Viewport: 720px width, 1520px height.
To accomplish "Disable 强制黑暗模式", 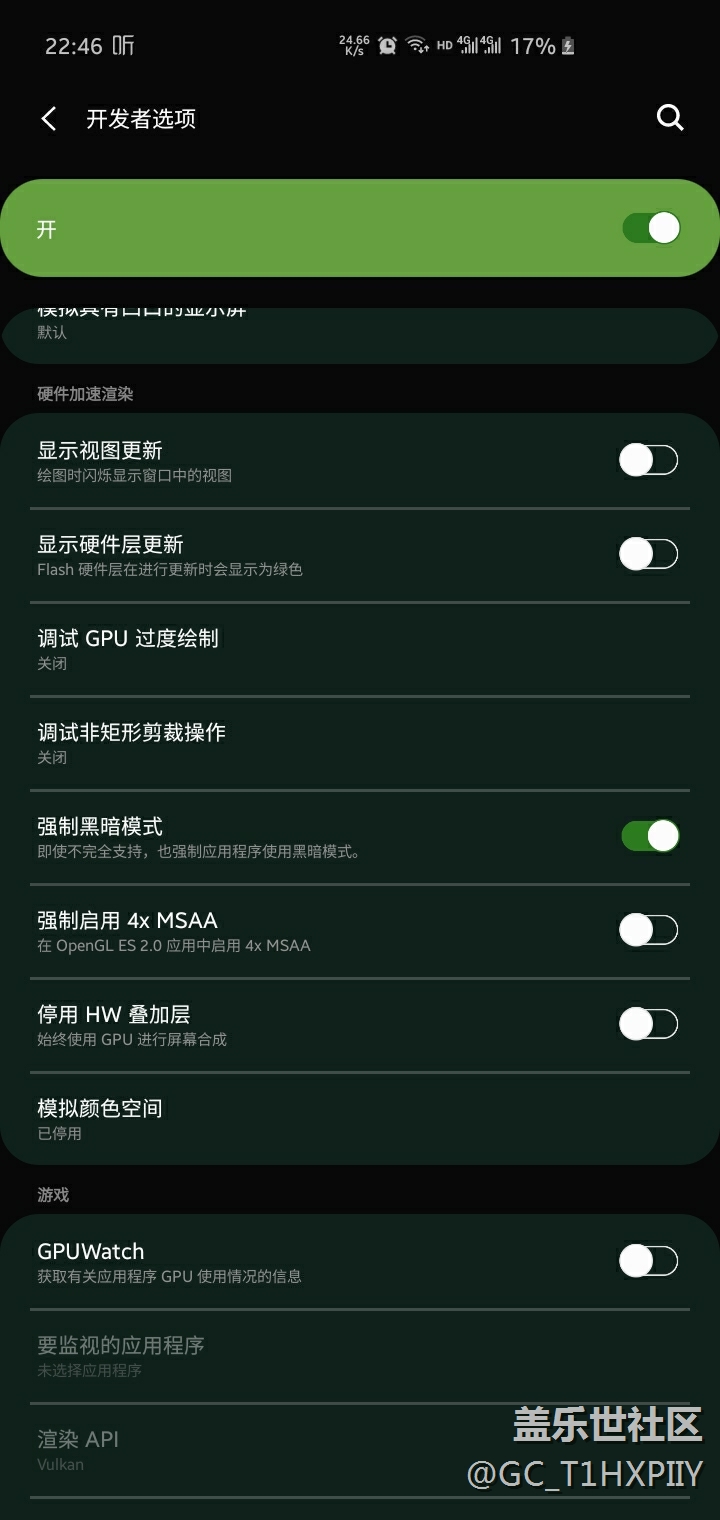I will 651,836.
